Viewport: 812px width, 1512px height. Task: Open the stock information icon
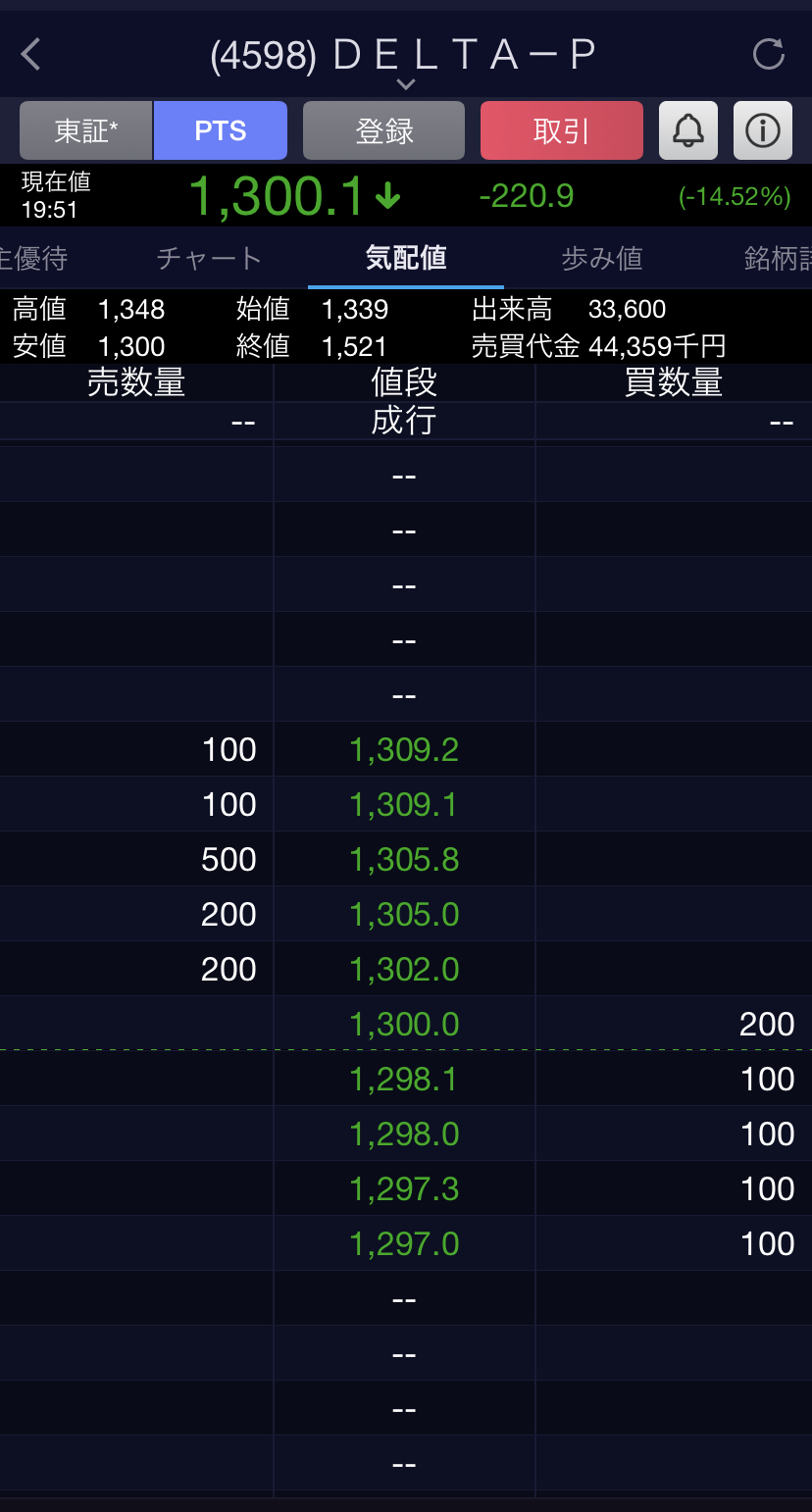tap(762, 130)
